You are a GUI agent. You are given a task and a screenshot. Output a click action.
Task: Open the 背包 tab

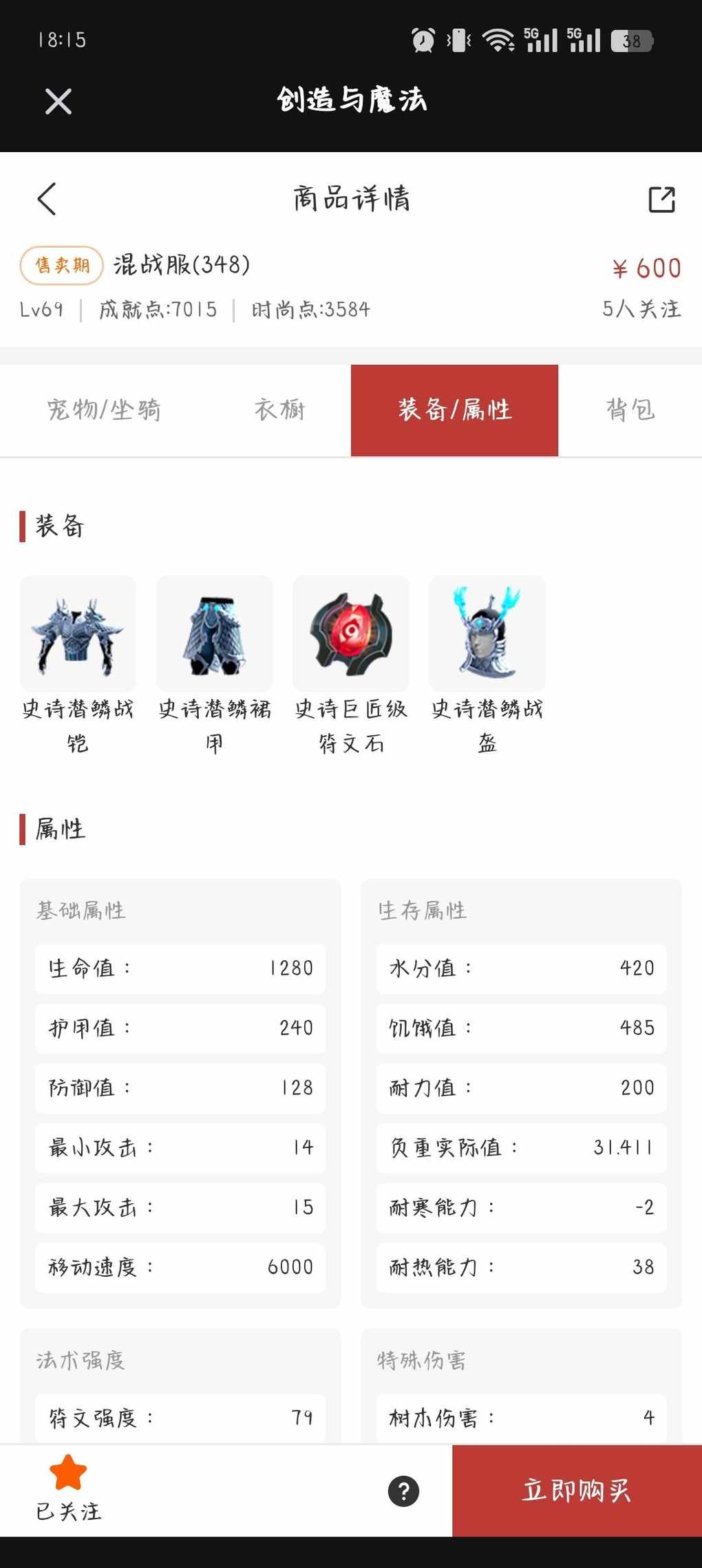[x=630, y=410]
